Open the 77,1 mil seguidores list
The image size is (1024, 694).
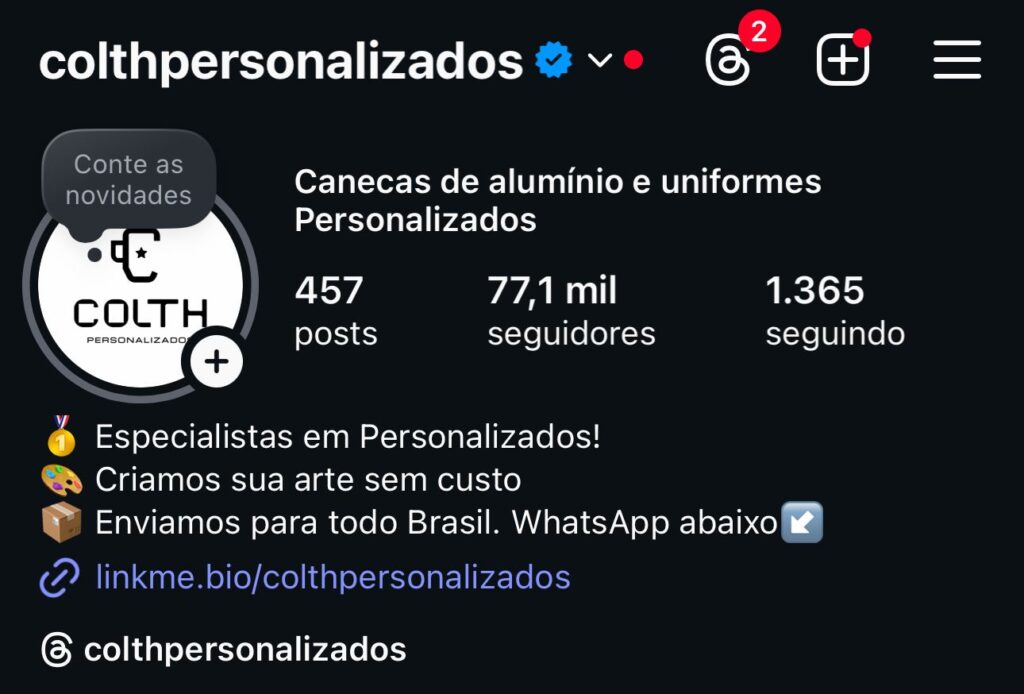click(x=571, y=310)
